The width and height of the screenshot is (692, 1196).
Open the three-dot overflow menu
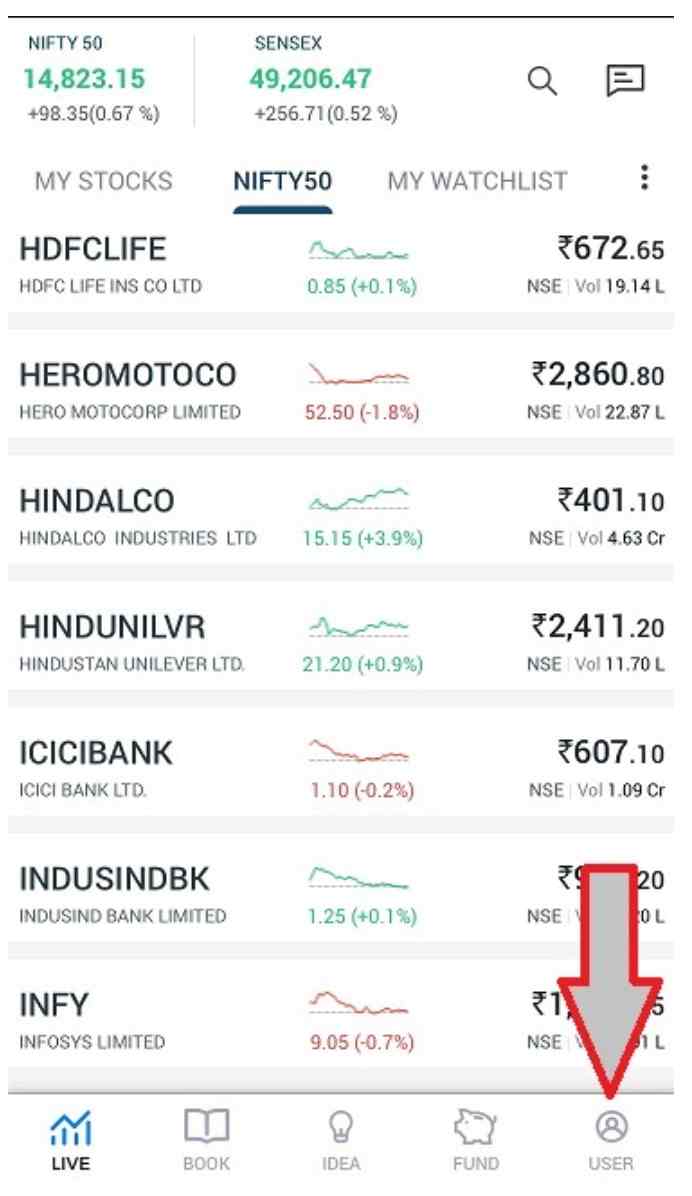[x=644, y=179]
